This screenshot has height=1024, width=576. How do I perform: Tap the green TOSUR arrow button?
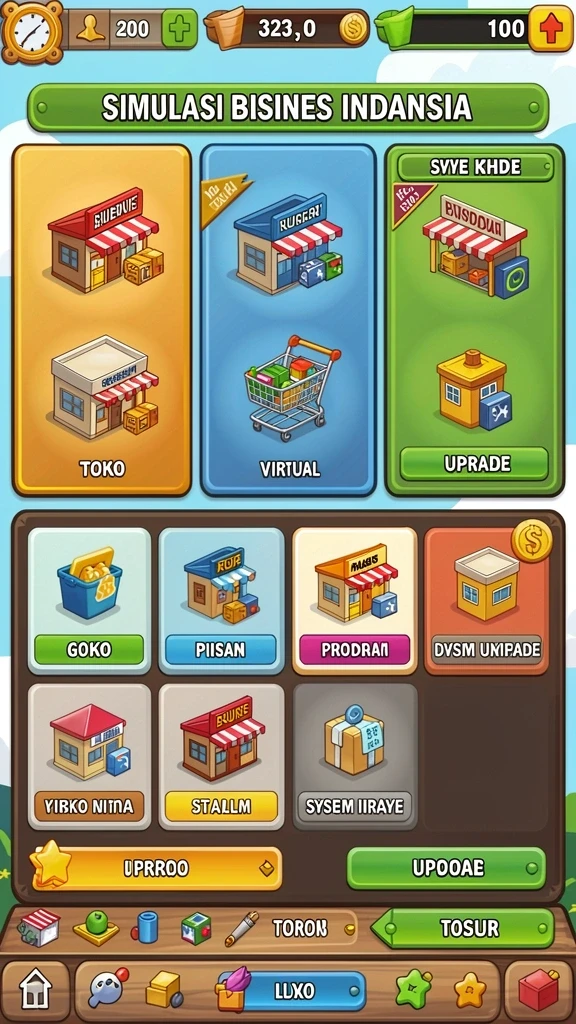click(462, 928)
